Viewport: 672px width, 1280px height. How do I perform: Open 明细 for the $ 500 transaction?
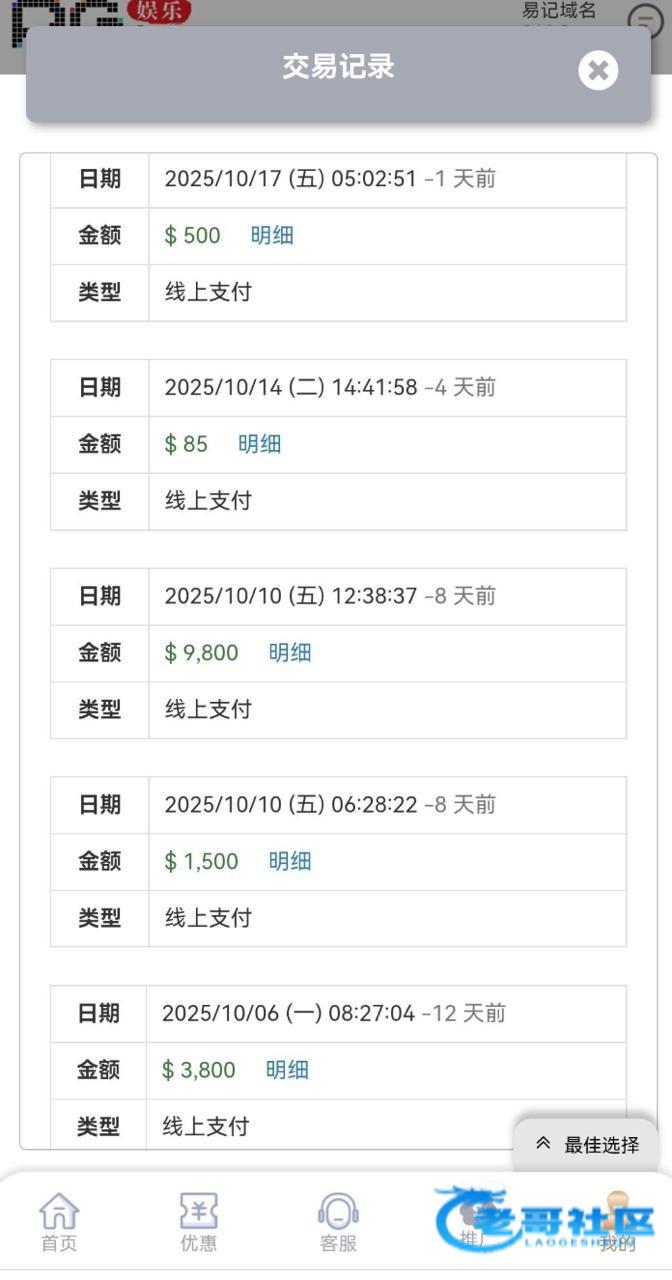coord(272,236)
